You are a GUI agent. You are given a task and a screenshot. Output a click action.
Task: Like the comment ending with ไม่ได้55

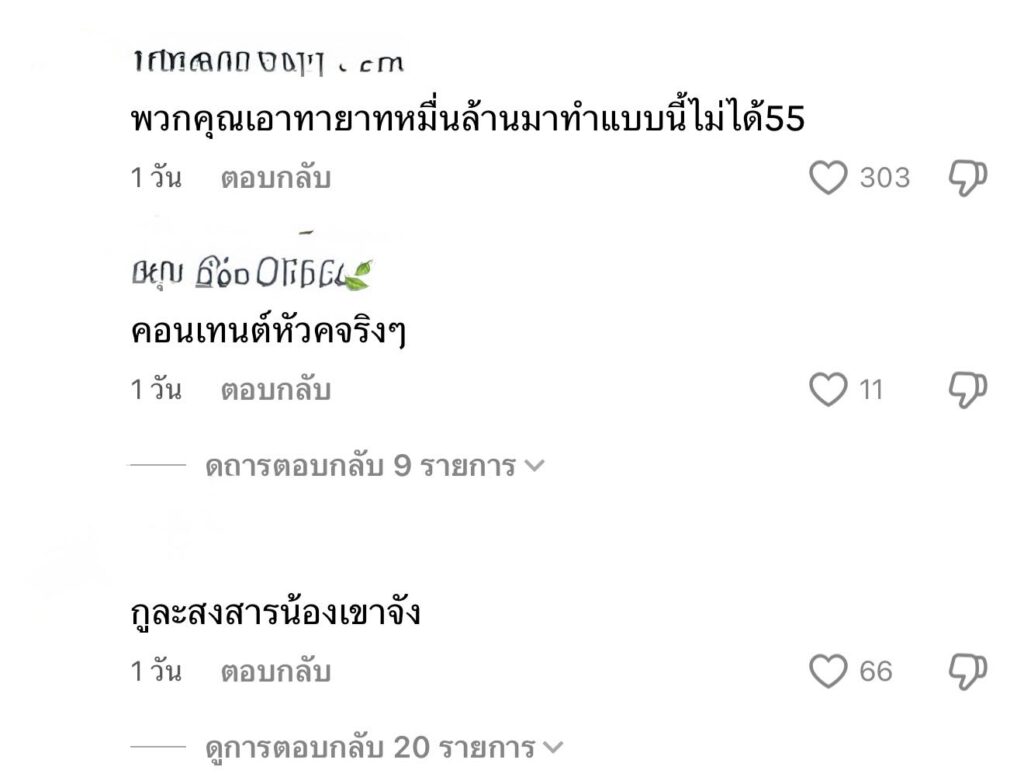tap(828, 178)
